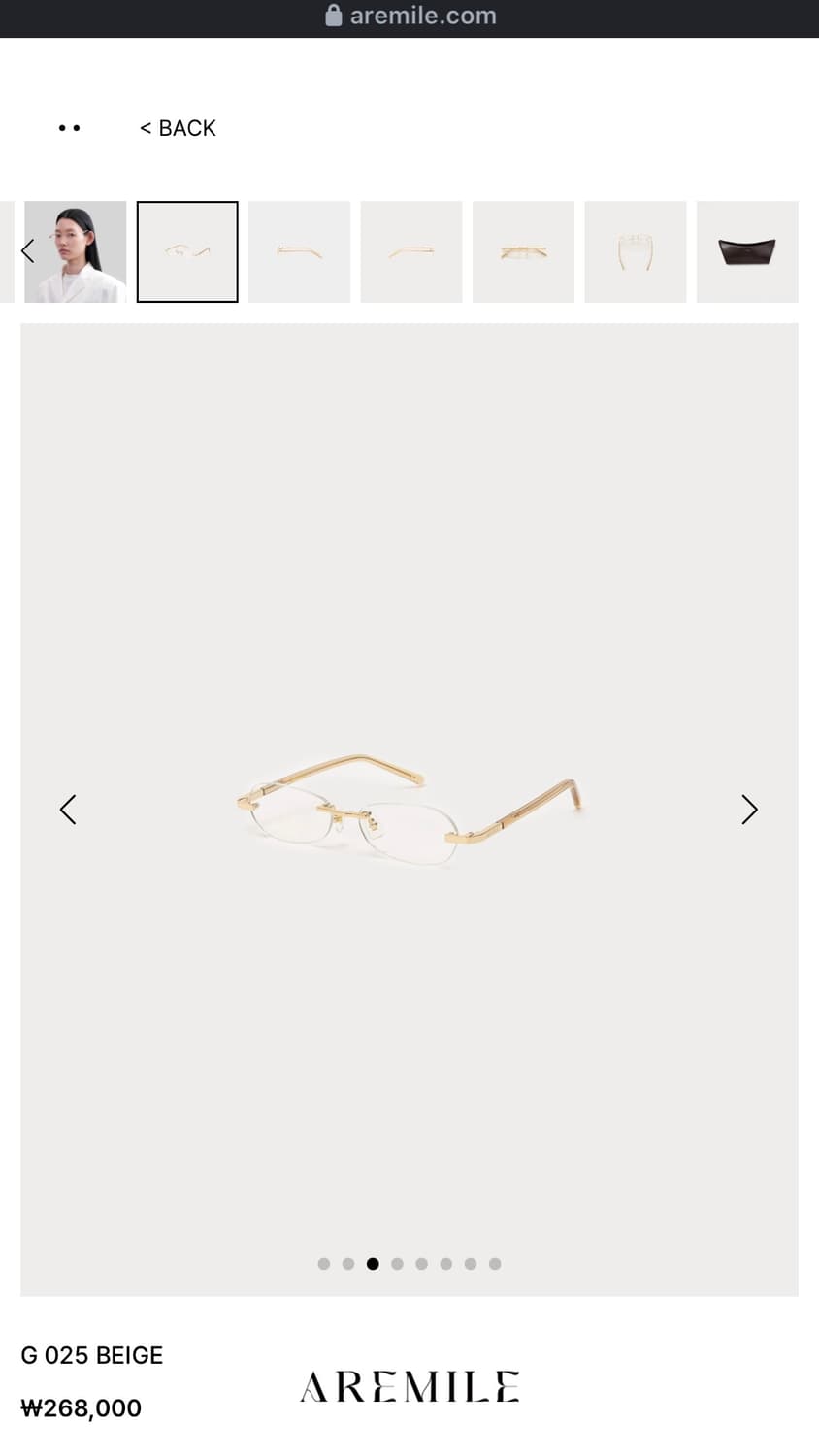
Task: Click the product name G 025 BEIGE
Action: (92, 1355)
